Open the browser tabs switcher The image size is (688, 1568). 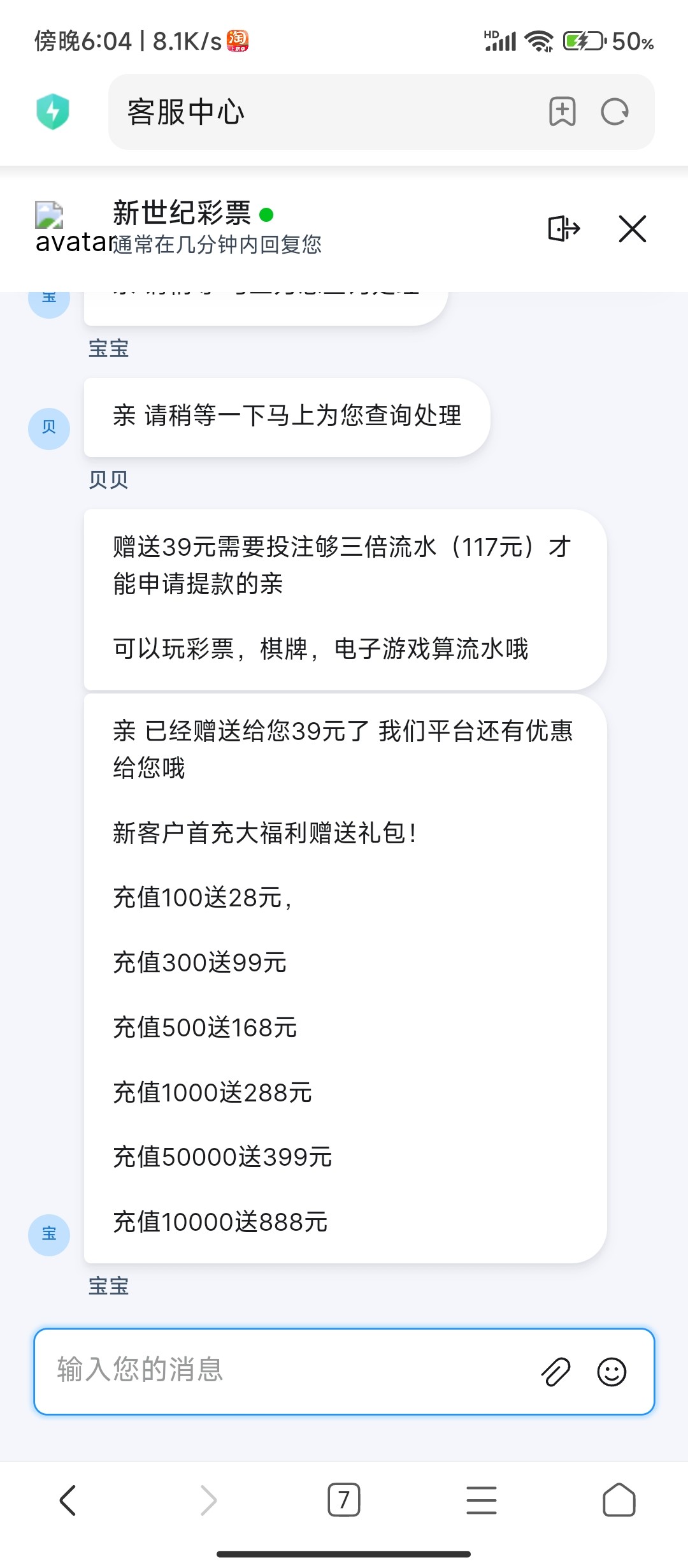pyautogui.click(x=344, y=1500)
